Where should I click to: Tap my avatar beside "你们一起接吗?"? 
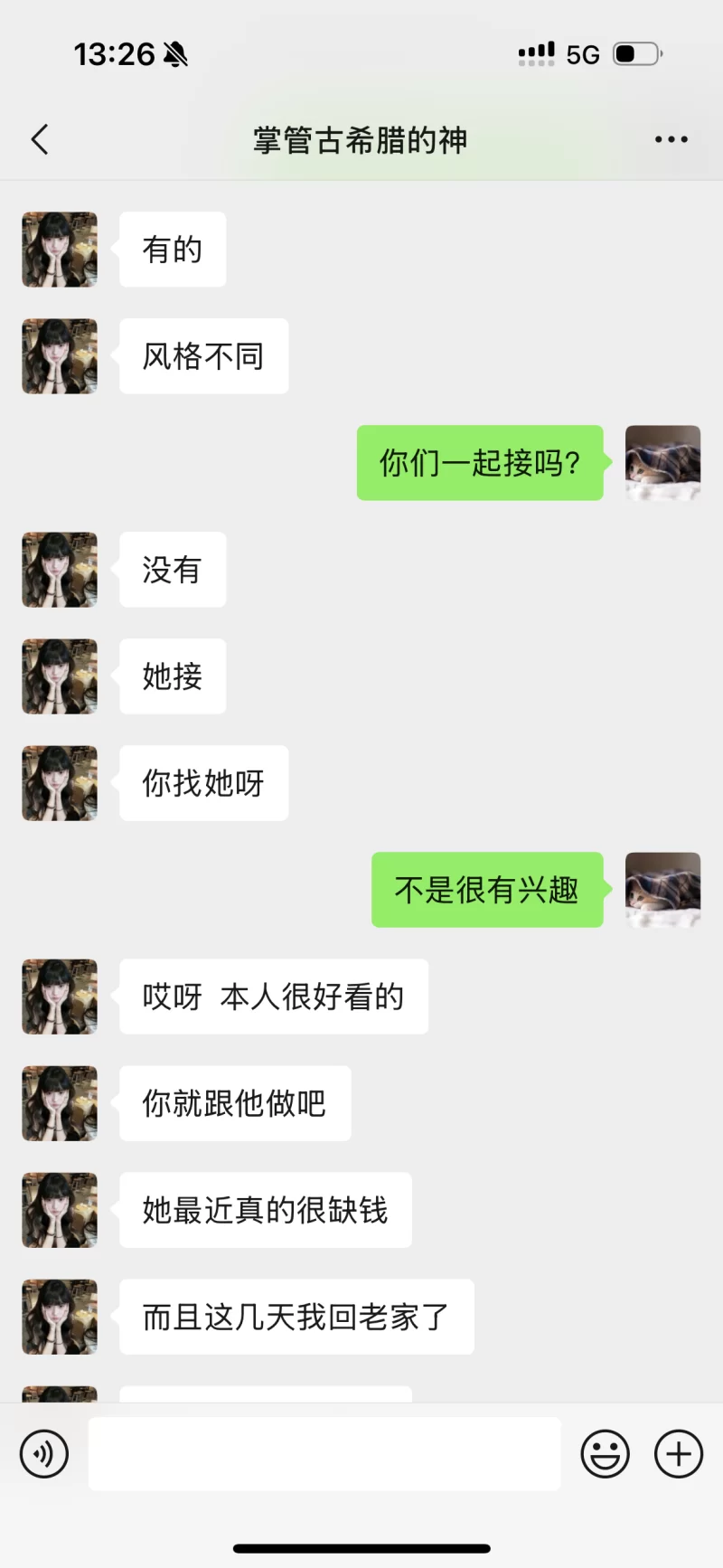(x=663, y=463)
